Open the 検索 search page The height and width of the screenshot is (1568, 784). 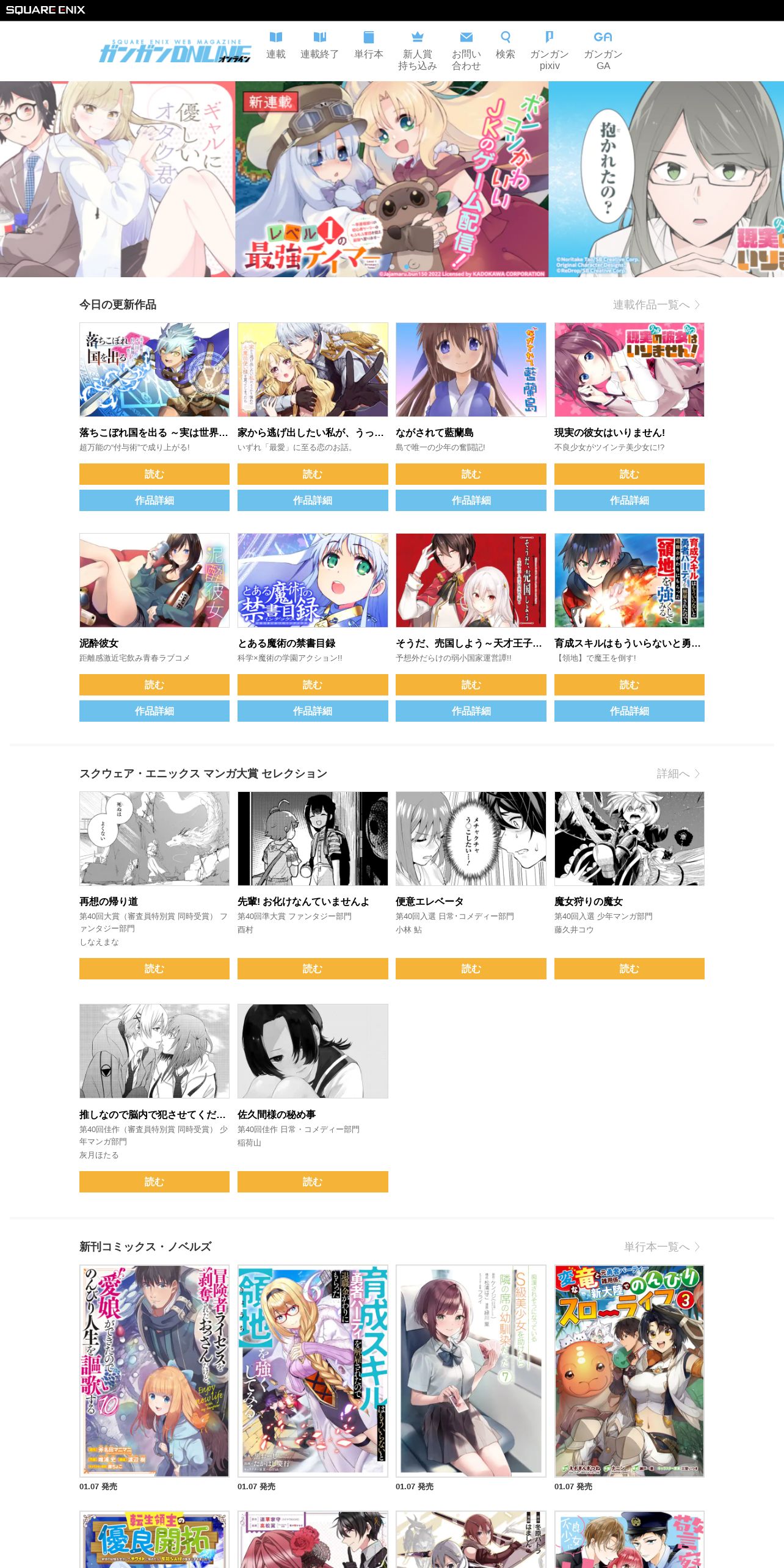(x=506, y=46)
